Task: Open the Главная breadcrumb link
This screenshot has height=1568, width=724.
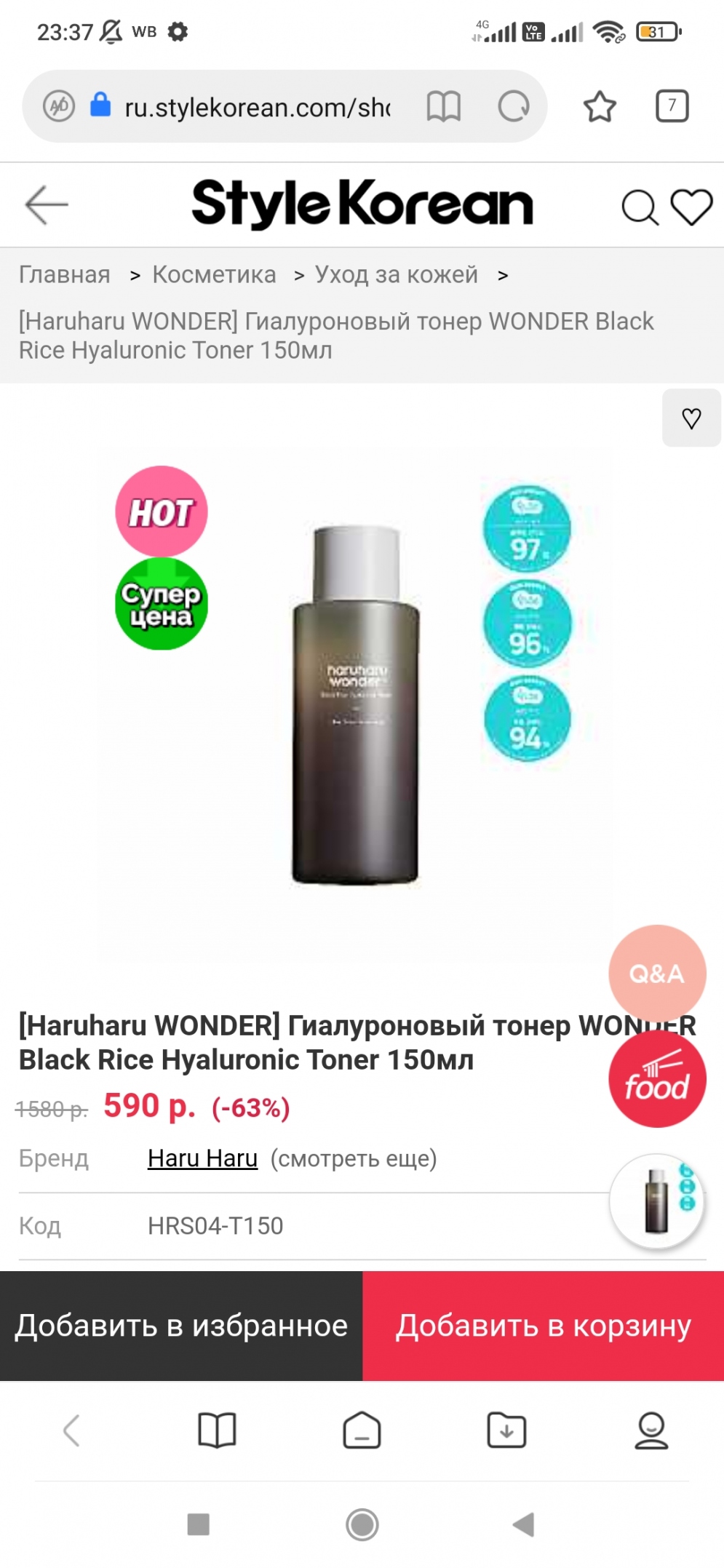Action: [x=65, y=275]
